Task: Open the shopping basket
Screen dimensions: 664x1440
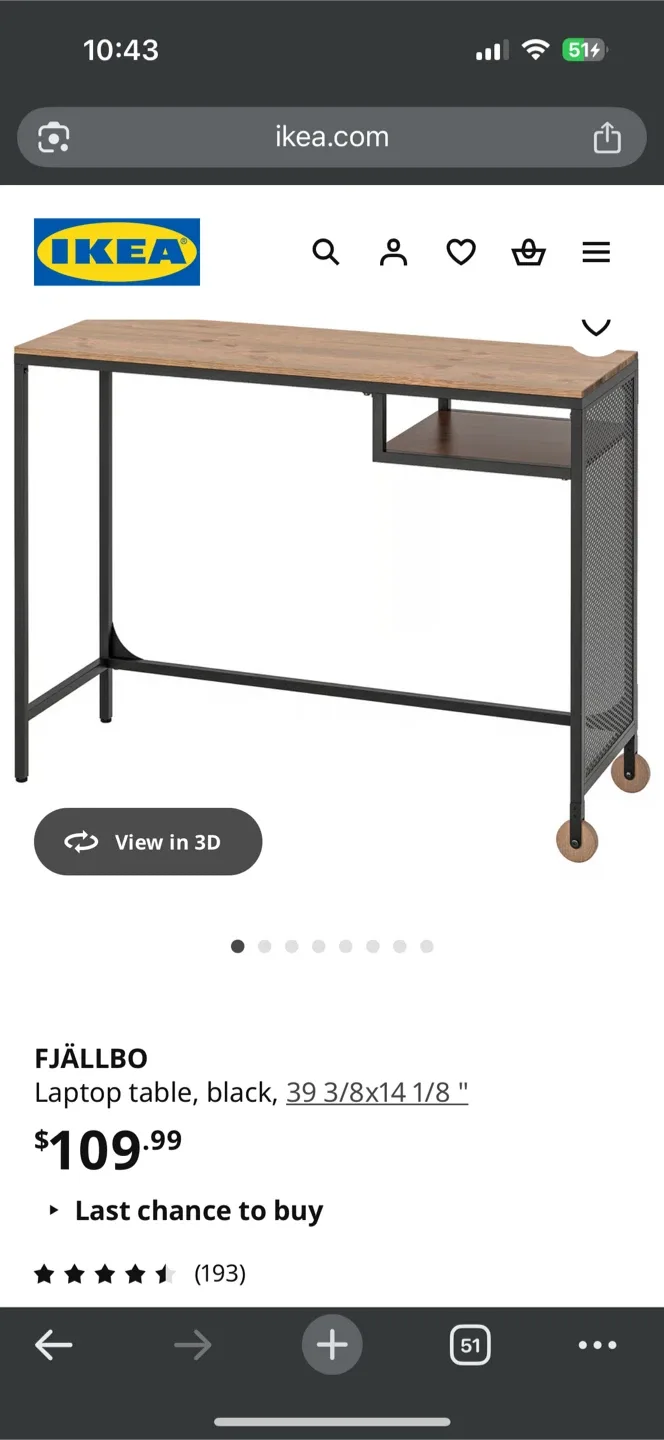Action: [x=528, y=252]
